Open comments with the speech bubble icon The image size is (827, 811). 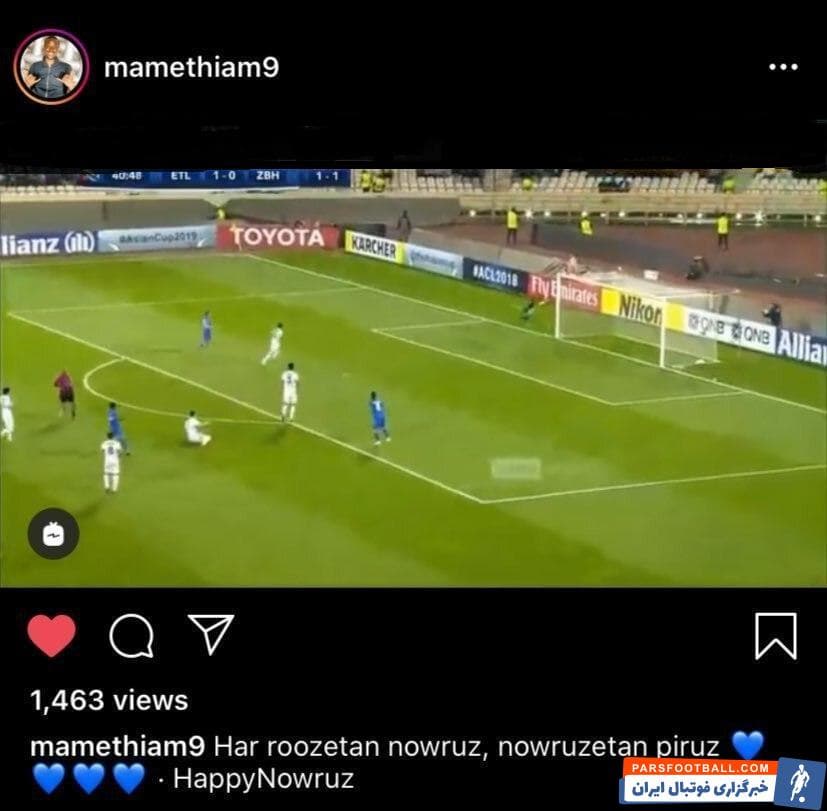[x=131, y=635]
